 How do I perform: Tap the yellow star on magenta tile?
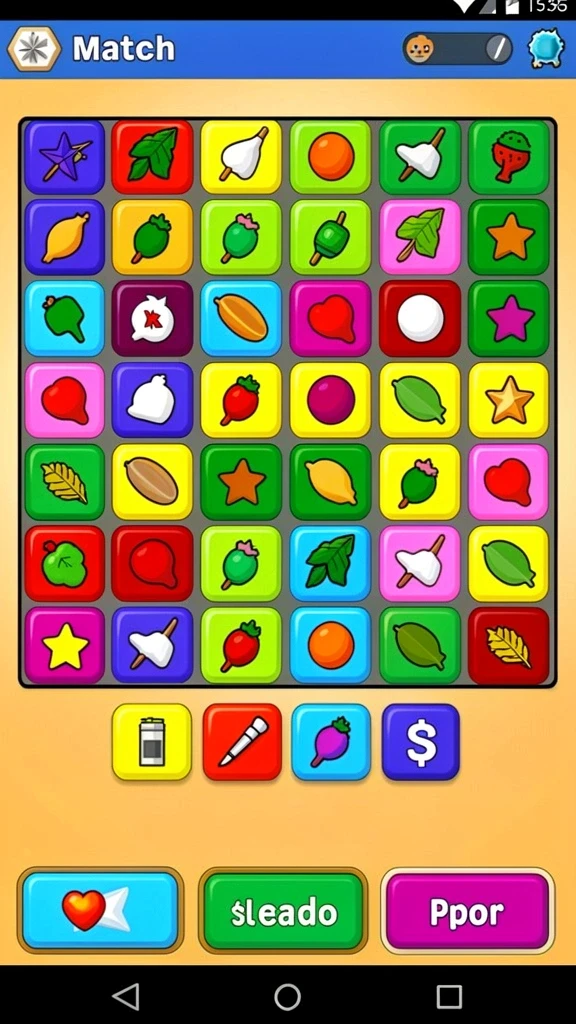(65, 645)
